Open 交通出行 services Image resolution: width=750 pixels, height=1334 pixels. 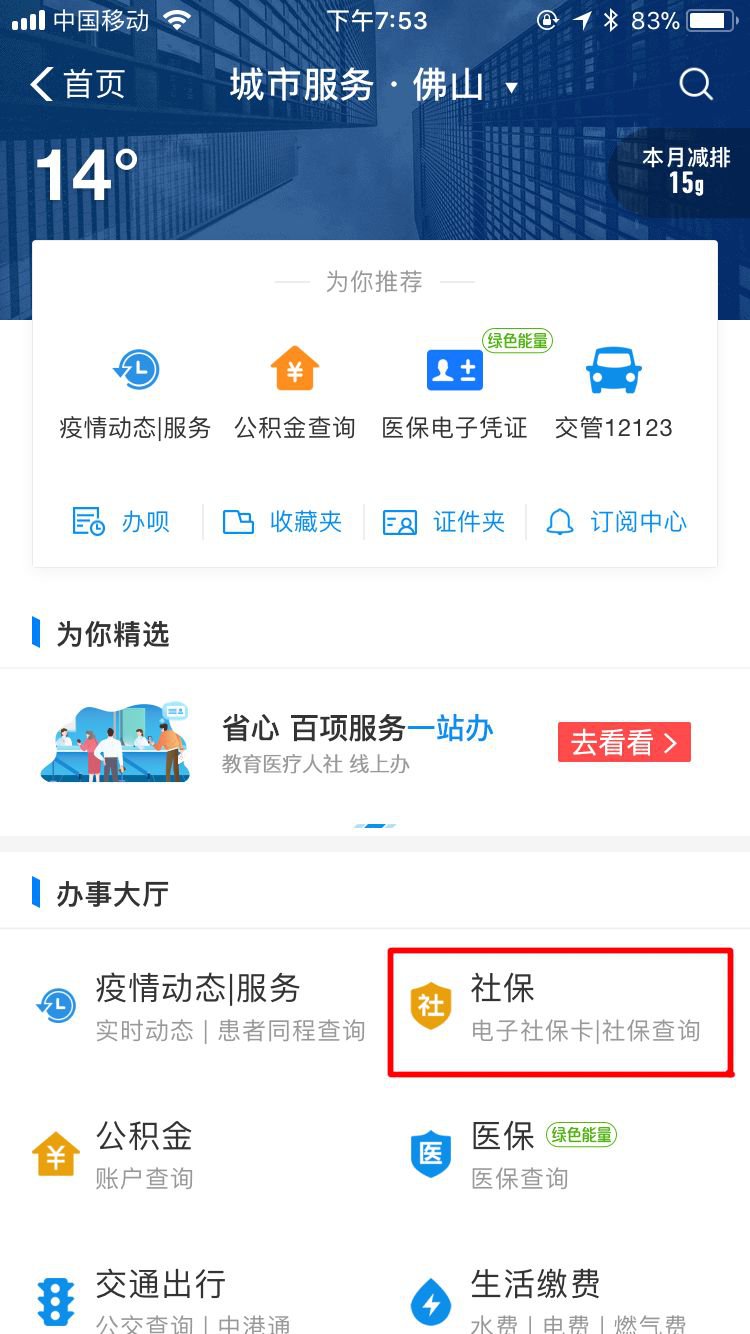[x=160, y=1298]
